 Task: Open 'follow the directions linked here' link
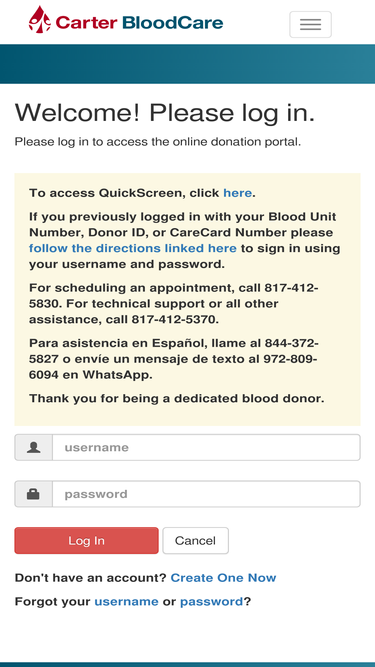pos(133,248)
